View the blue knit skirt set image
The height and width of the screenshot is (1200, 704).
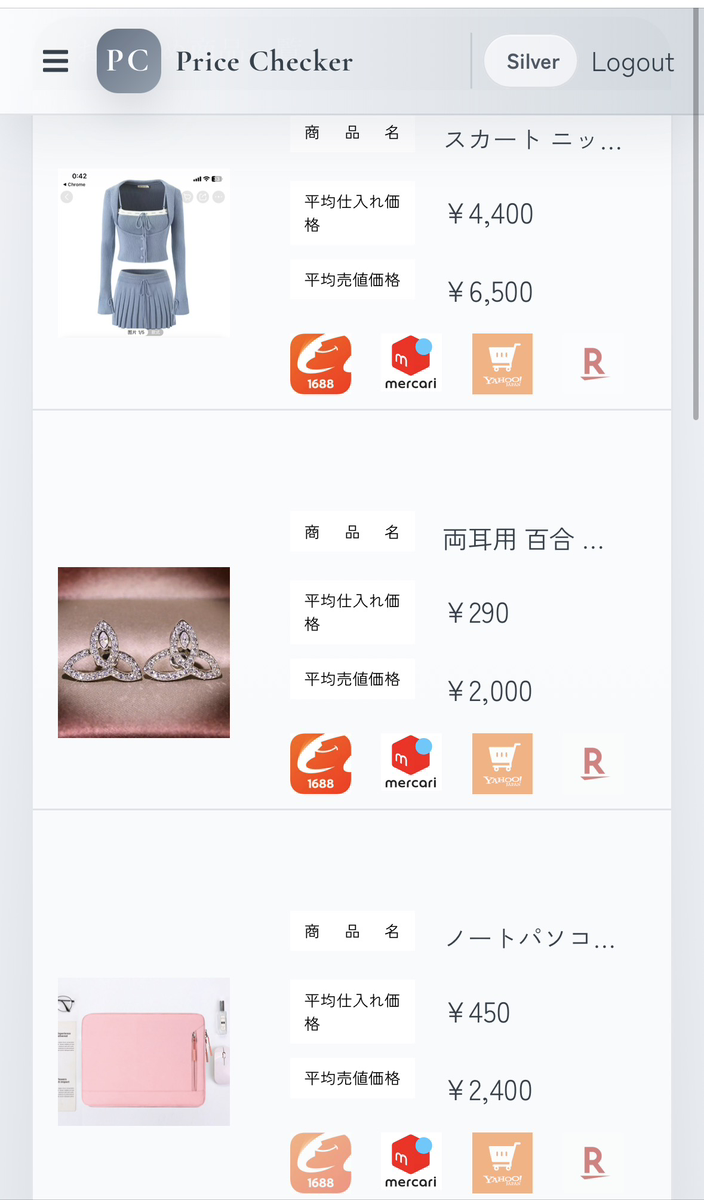click(x=144, y=252)
